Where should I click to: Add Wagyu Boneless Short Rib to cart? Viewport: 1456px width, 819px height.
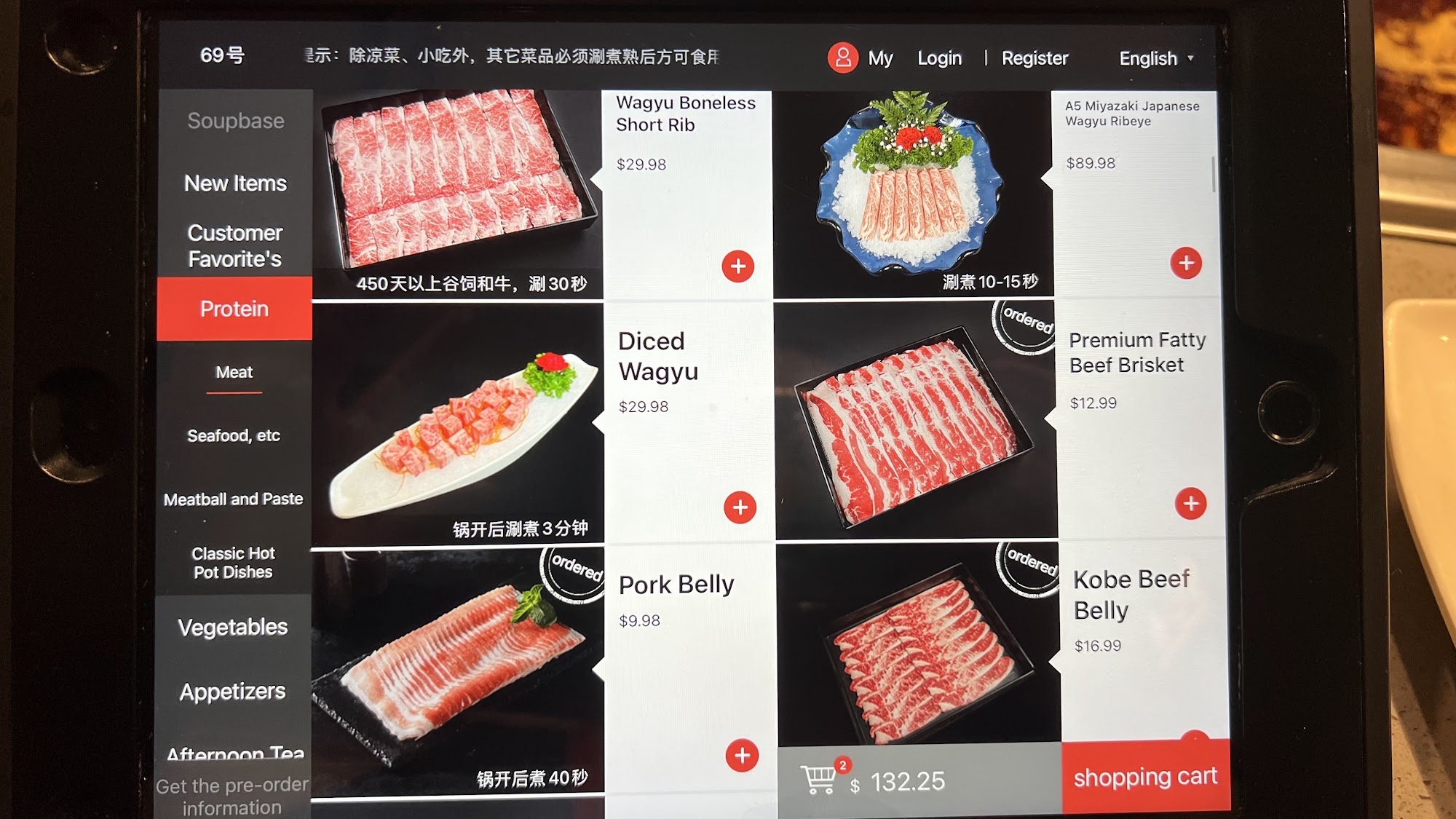click(x=737, y=266)
